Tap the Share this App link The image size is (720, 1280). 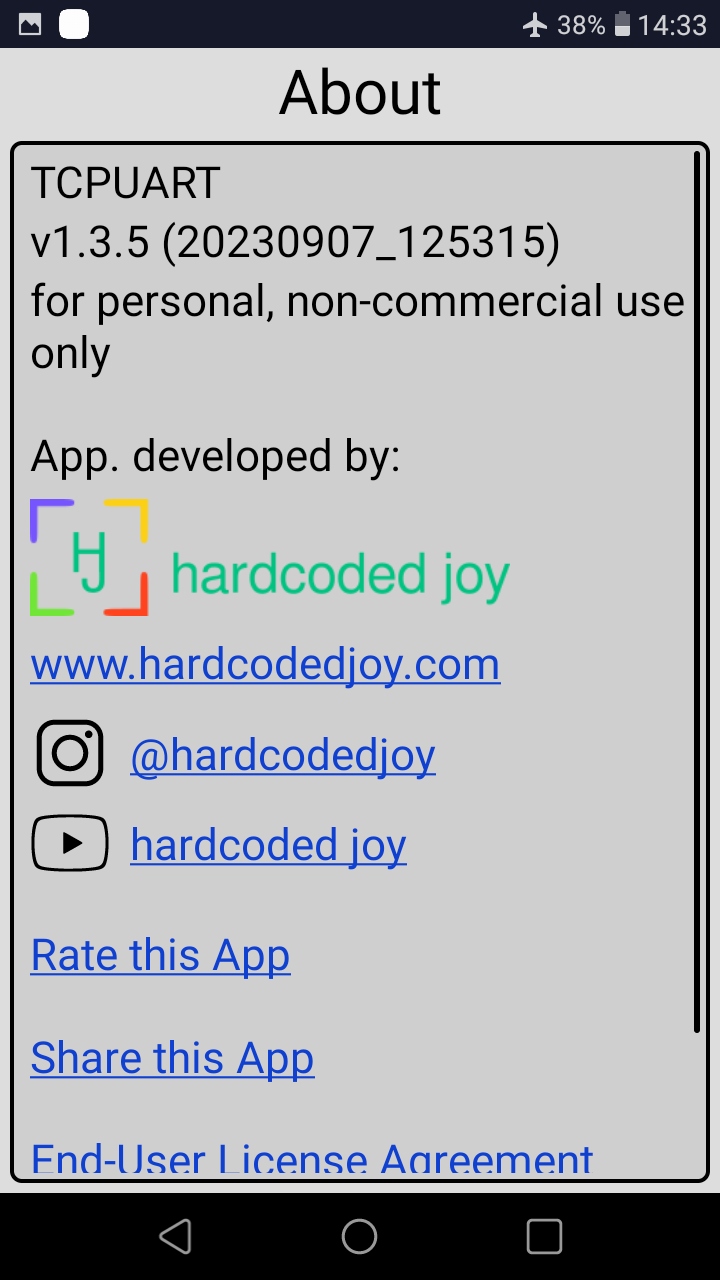pyautogui.click(x=172, y=1058)
